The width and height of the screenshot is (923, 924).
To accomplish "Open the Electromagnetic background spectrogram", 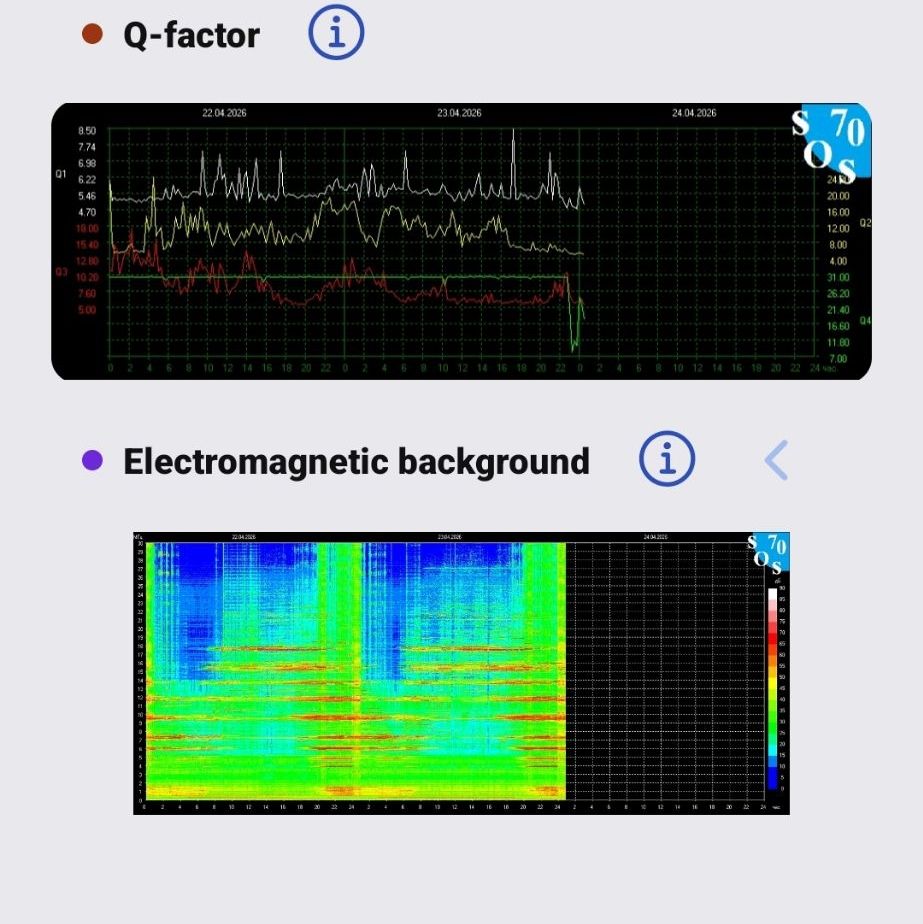I will pyautogui.click(x=461, y=672).
